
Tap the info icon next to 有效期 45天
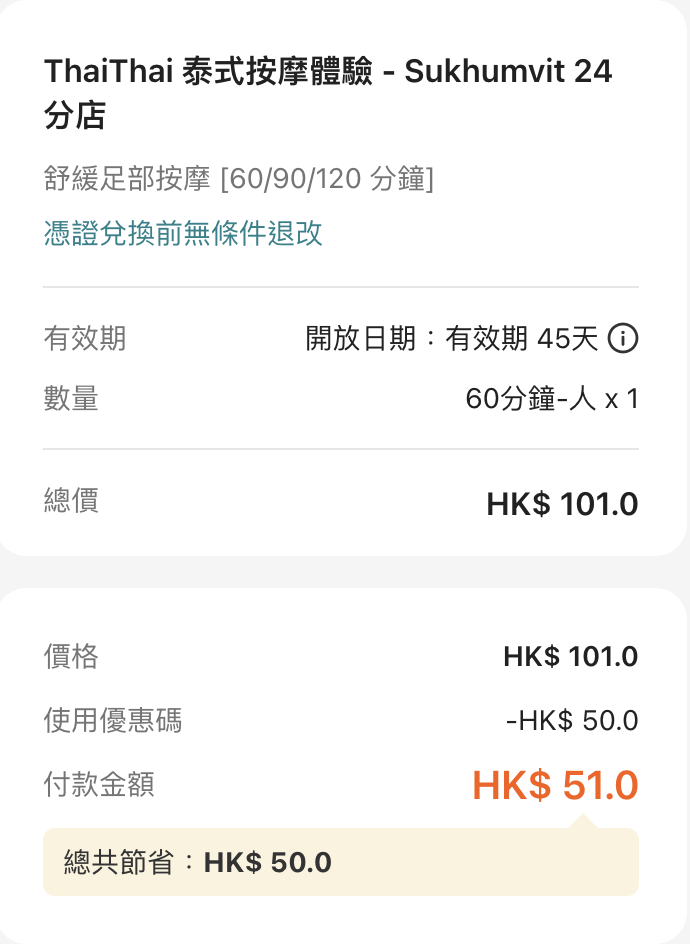[623, 339]
